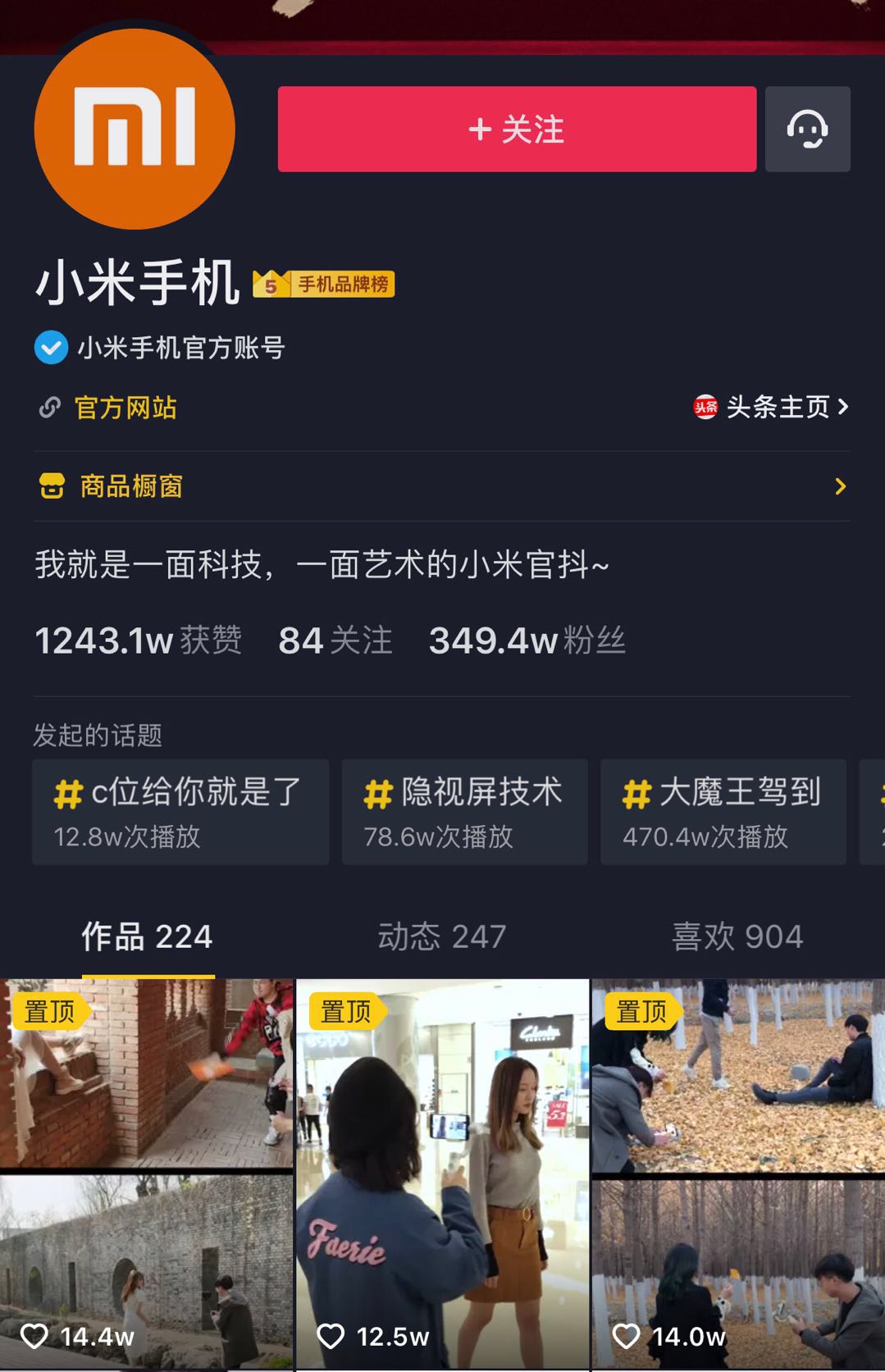Click the verified blue checkmark badge

coord(51,348)
